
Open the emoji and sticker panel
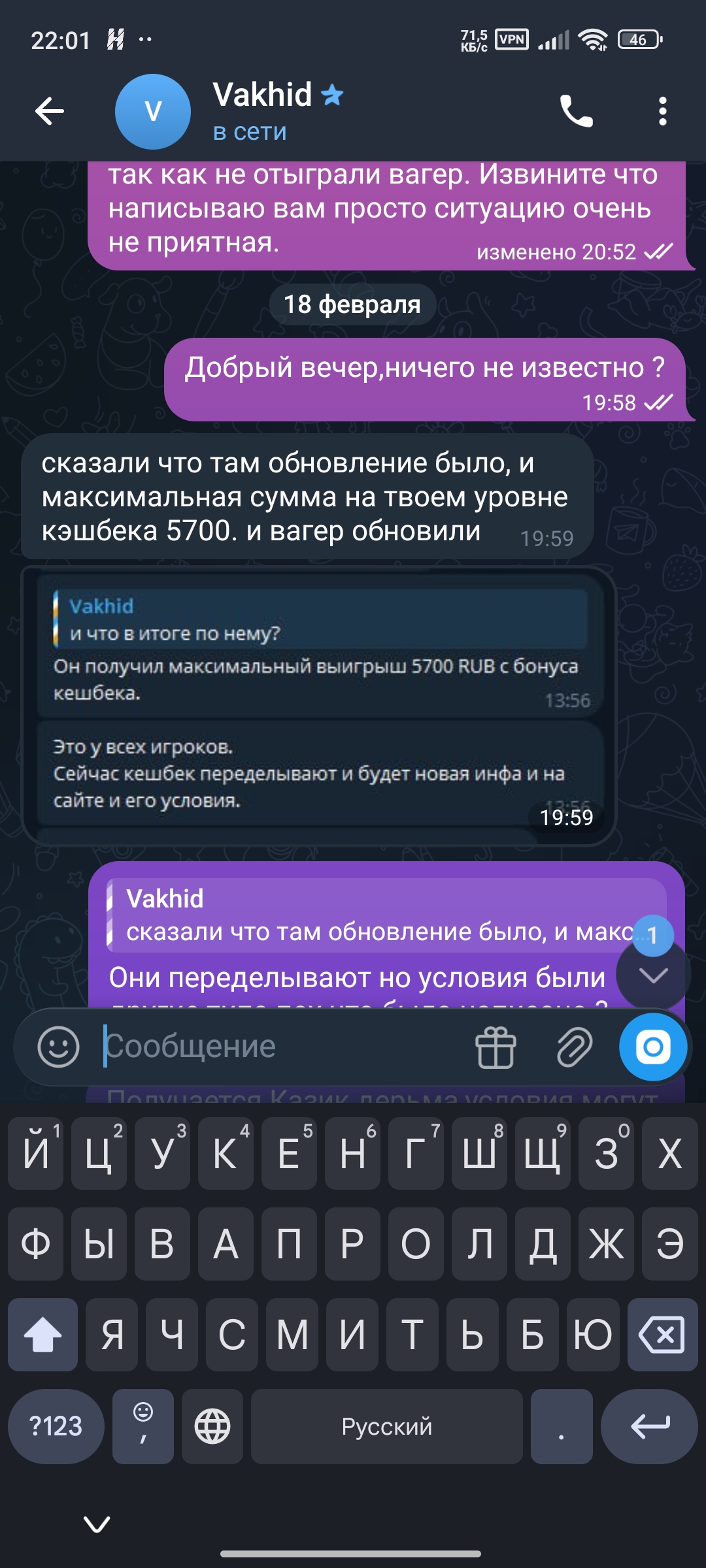pyautogui.click(x=58, y=1047)
